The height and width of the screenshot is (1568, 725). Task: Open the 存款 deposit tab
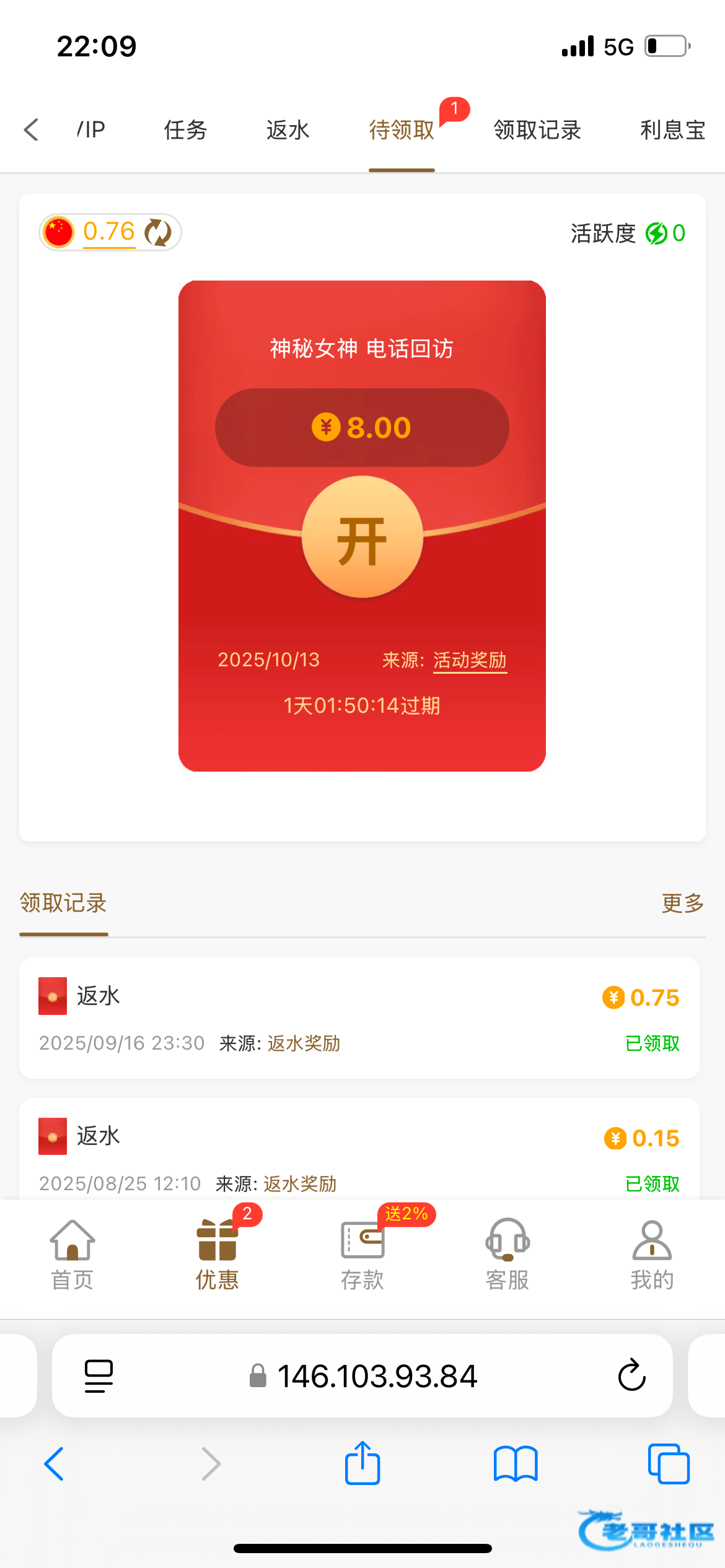tap(362, 1254)
